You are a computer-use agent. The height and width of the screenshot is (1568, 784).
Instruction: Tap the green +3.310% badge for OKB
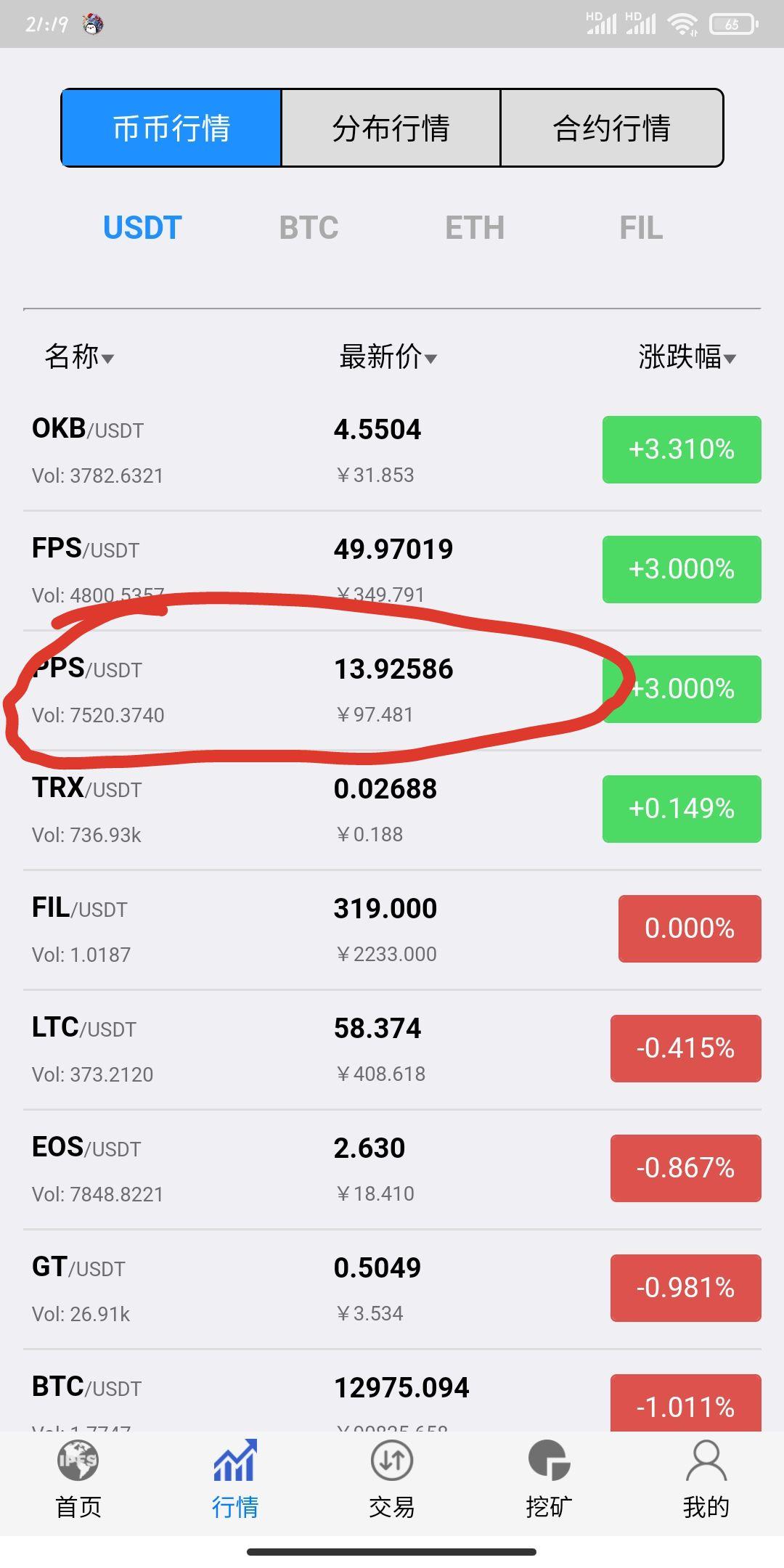coord(681,450)
